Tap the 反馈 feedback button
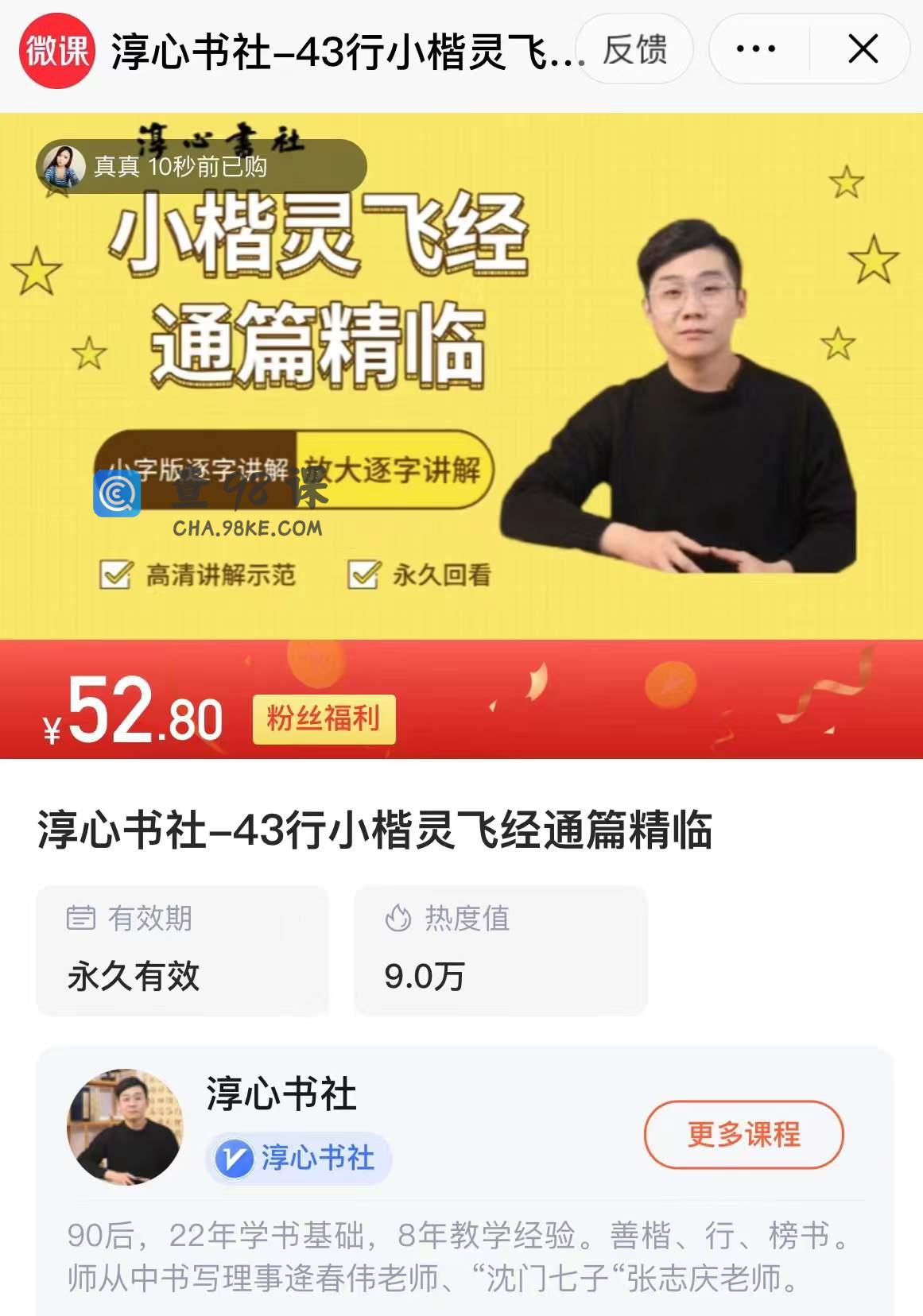 coord(634,49)
